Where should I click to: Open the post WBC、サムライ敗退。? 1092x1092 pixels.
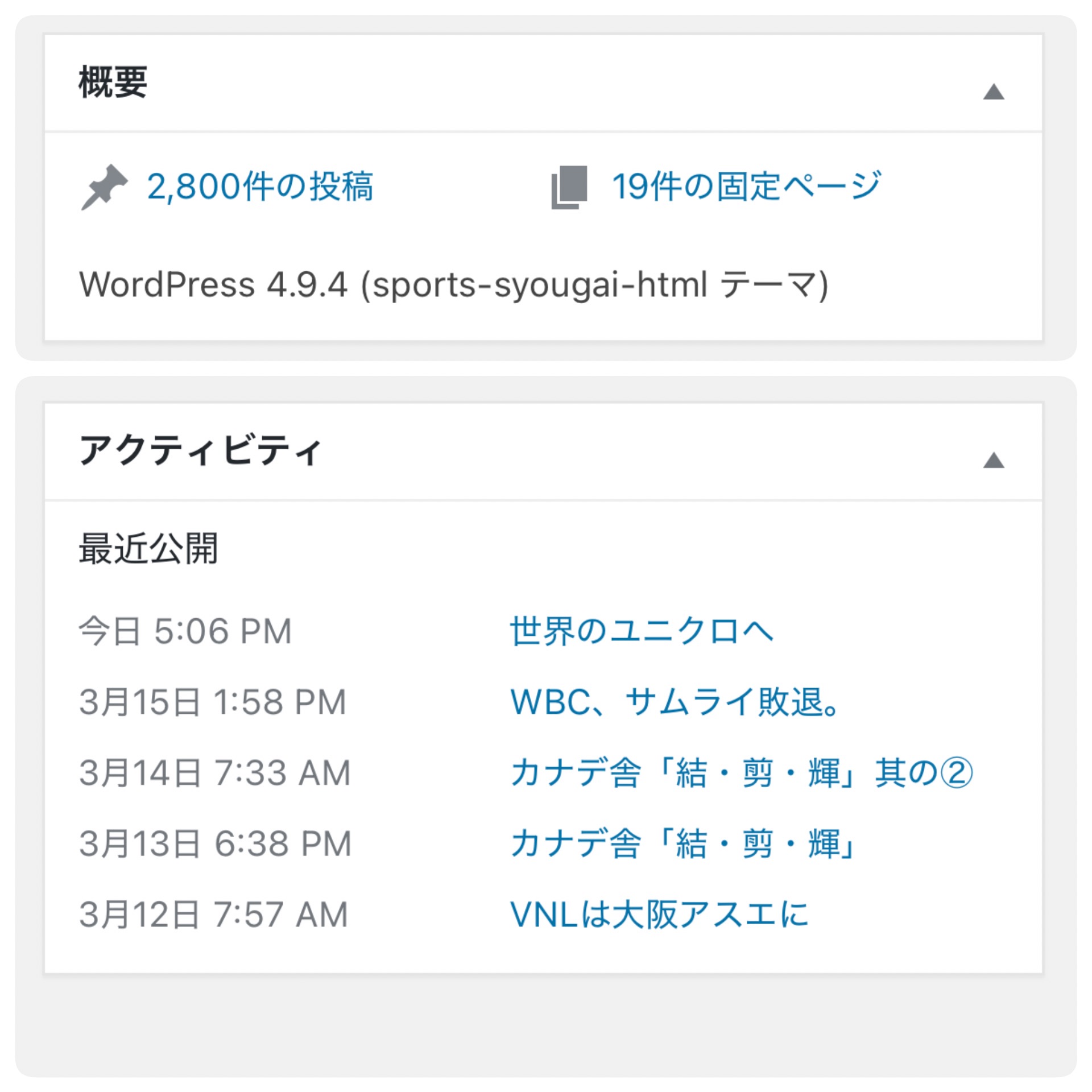[x=674, y=702]
